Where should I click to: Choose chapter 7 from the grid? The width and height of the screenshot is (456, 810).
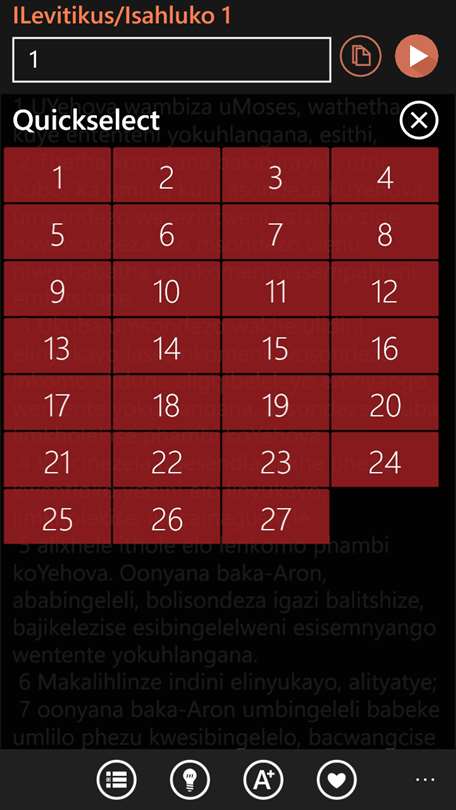[275, 231]
